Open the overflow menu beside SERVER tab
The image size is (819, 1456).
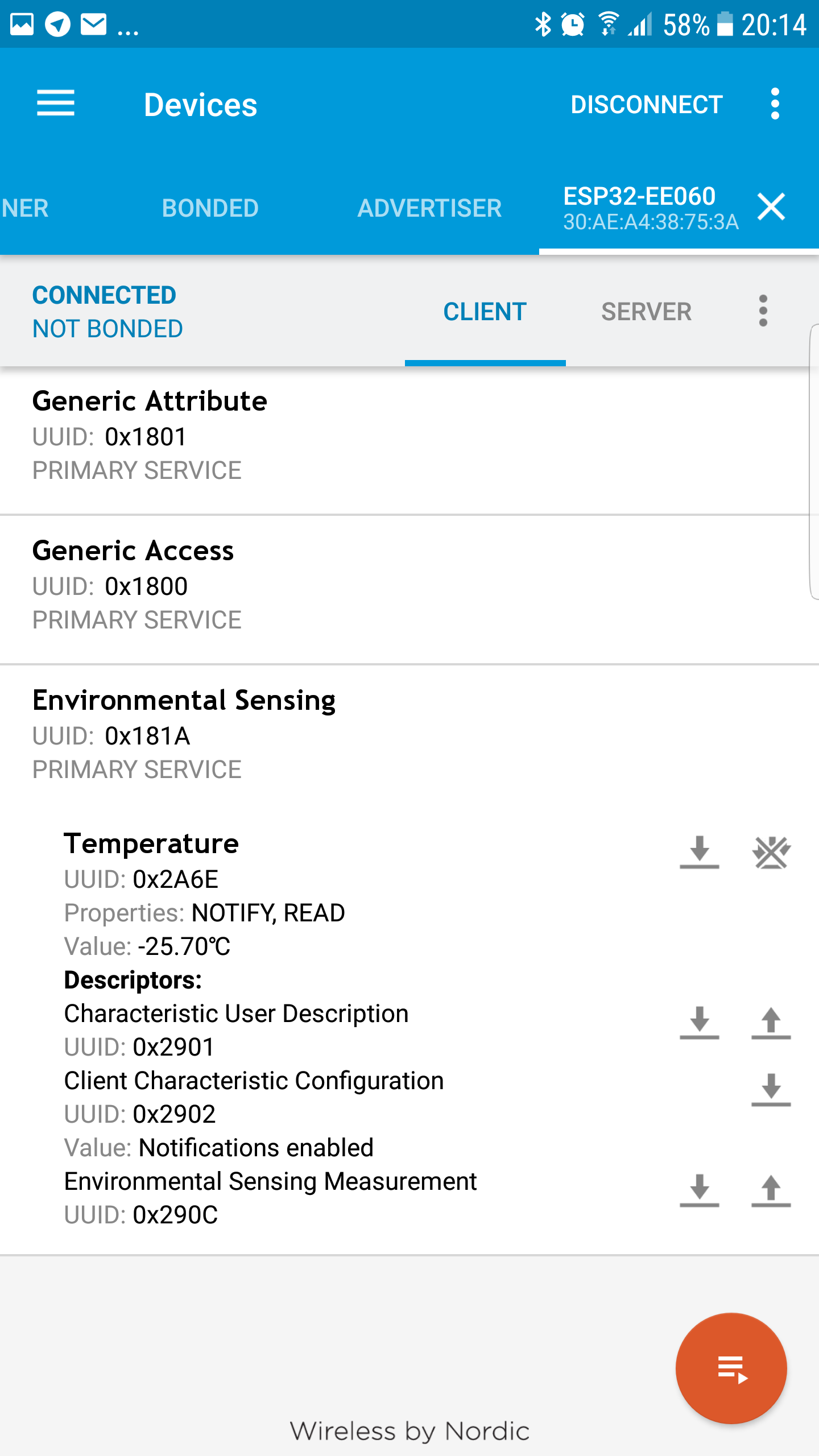(x=763, y=312)
